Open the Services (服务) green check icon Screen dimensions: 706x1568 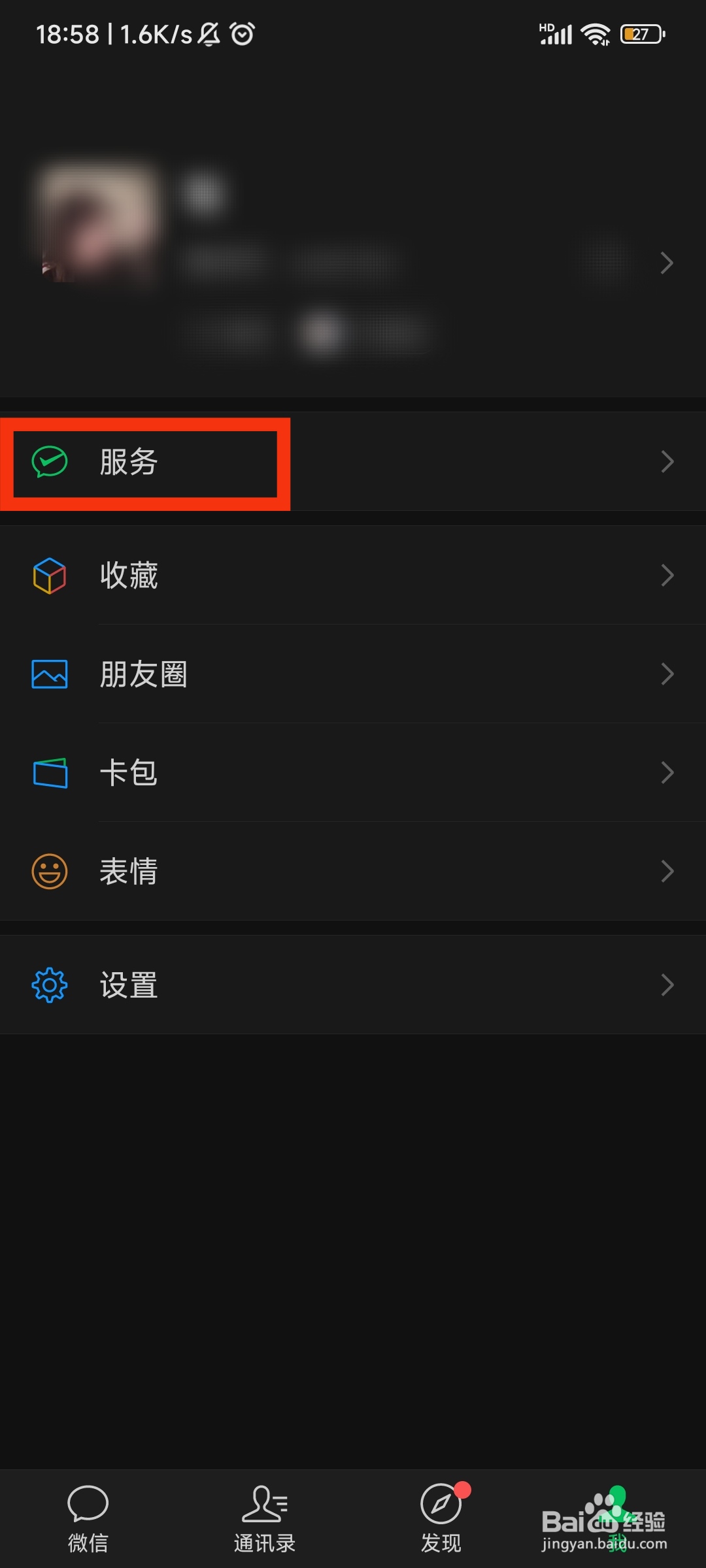click(x=48, y=461)
